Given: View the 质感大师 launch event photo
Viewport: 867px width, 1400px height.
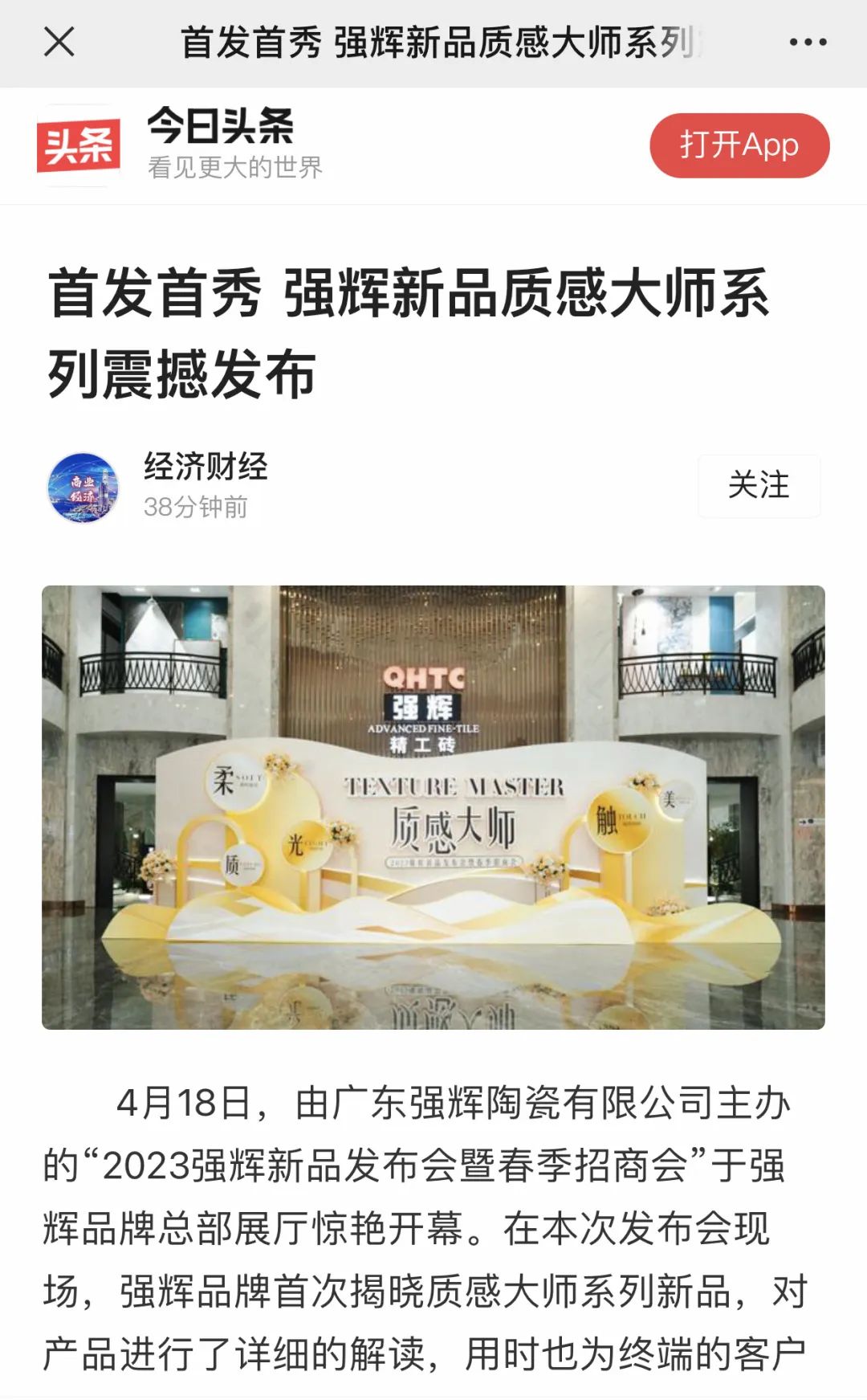Looking at the screenshot, I should click(x=433, y=806).
